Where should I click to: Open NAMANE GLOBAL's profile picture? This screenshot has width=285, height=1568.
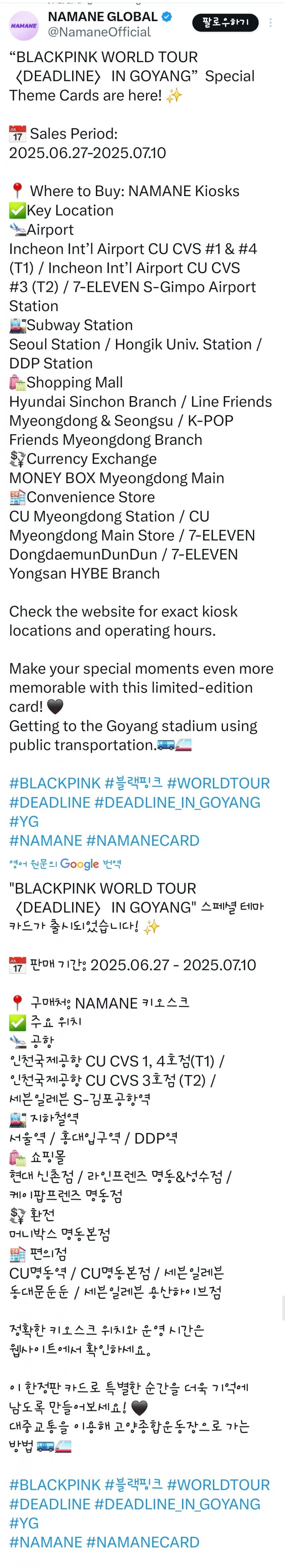pyautogui.click(x=24, y=25)
